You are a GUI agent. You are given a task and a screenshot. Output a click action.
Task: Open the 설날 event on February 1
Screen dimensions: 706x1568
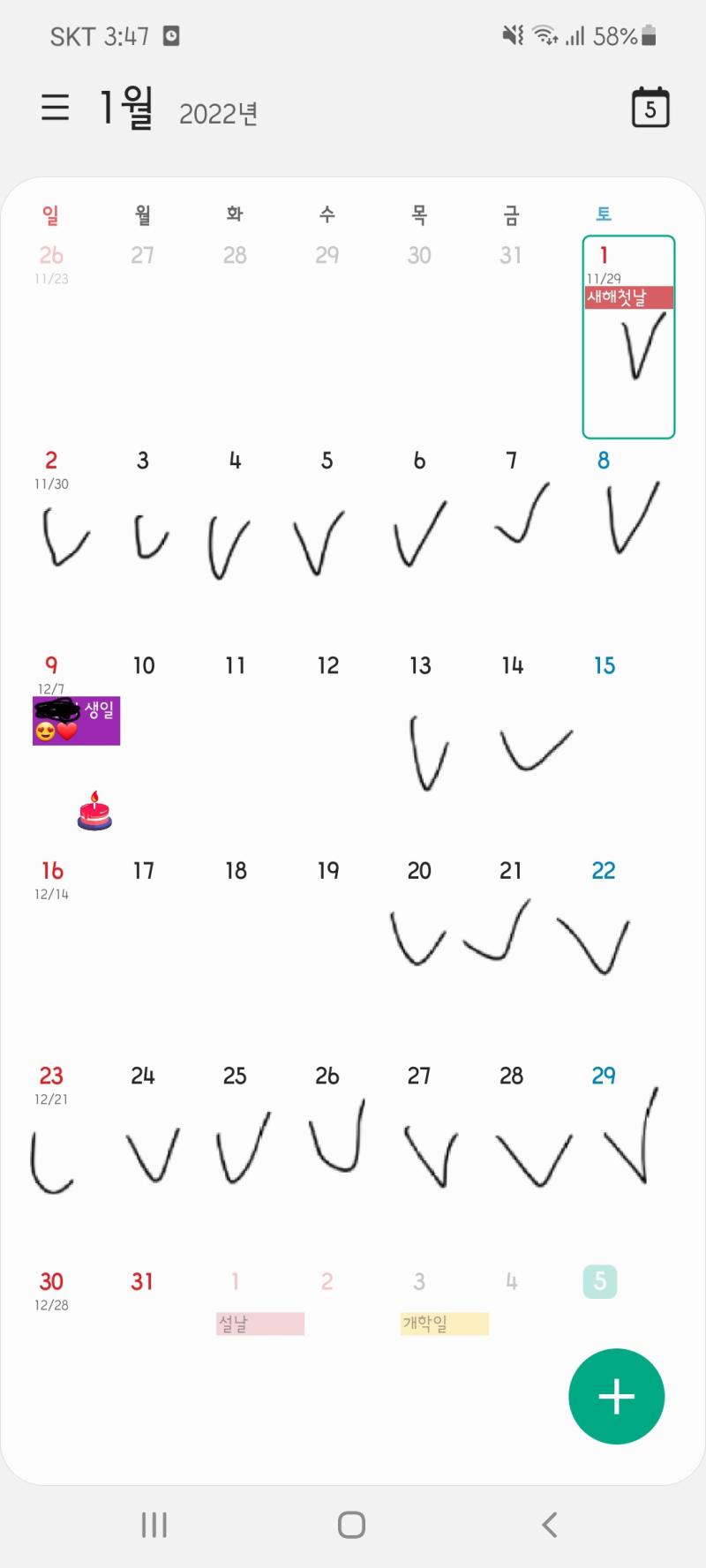(260, 1324)
